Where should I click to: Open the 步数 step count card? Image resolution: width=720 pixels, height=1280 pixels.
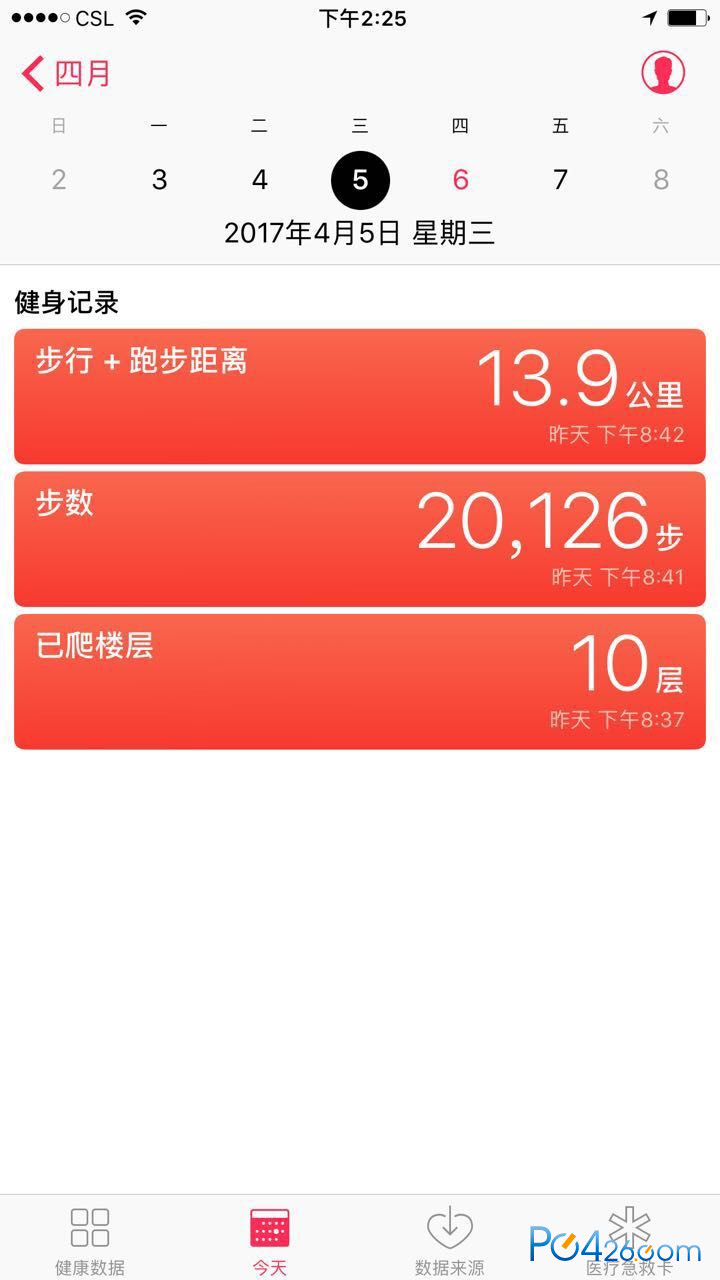(360, 539)
